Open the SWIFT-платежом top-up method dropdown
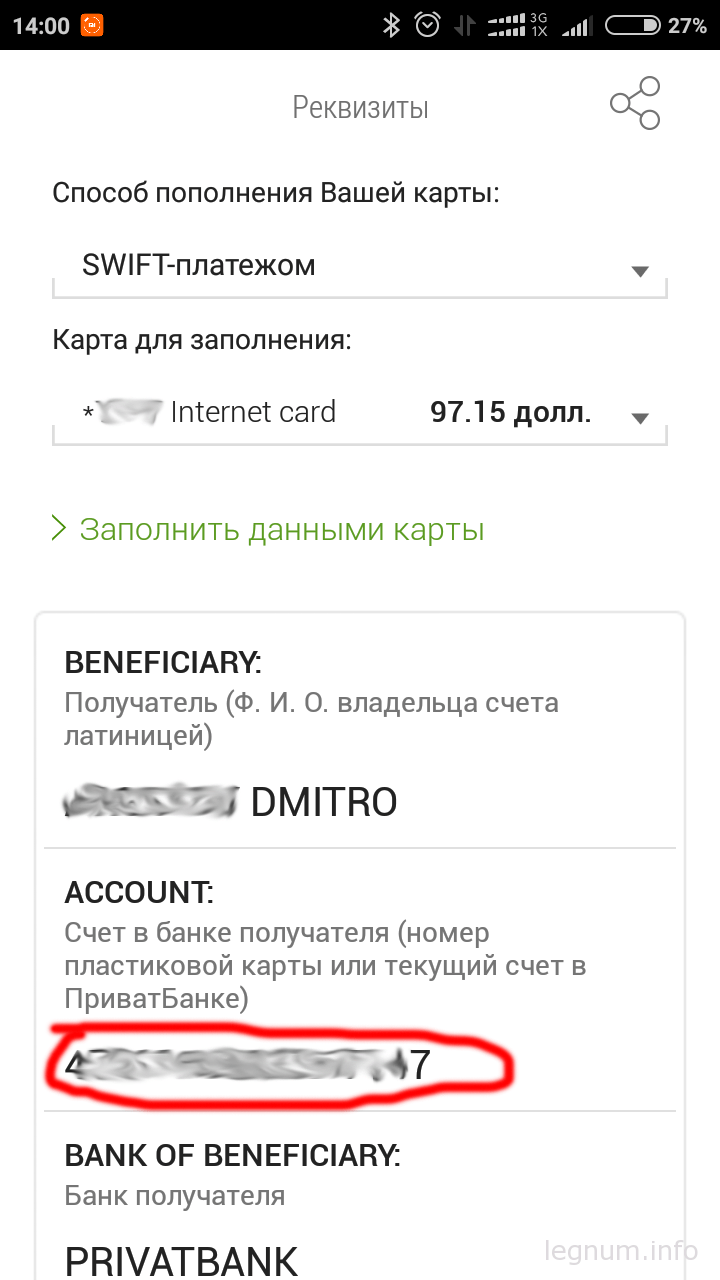Viewport: 720px width, 1280px height. 359,267
